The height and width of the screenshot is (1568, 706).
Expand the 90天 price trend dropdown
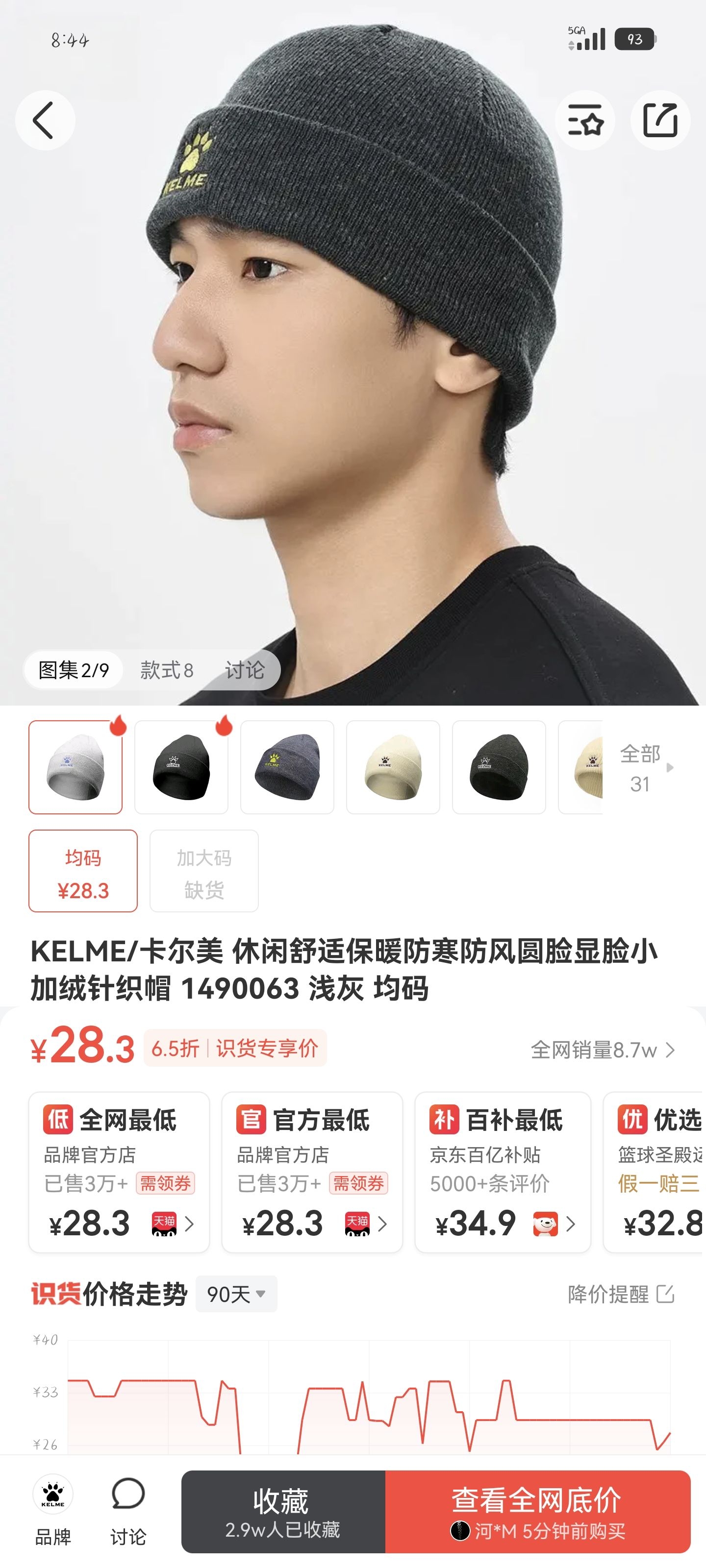coord(236,1294)
